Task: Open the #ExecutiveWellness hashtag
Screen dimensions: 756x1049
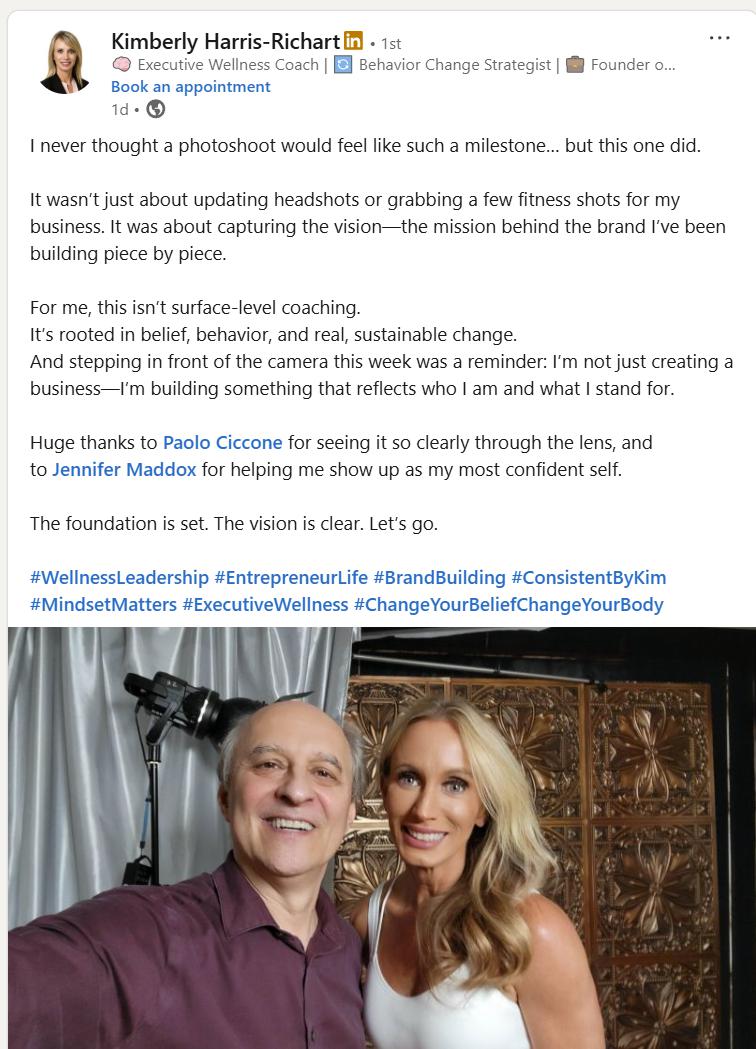Action: point(265,604)
